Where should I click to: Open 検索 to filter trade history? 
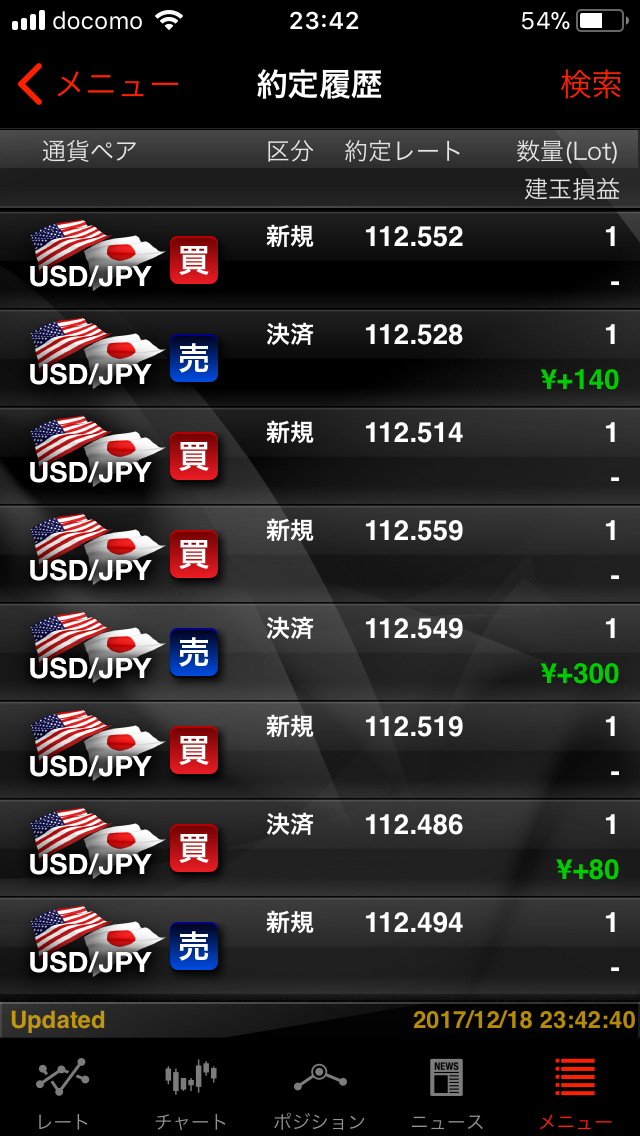[x=590, y=85]
